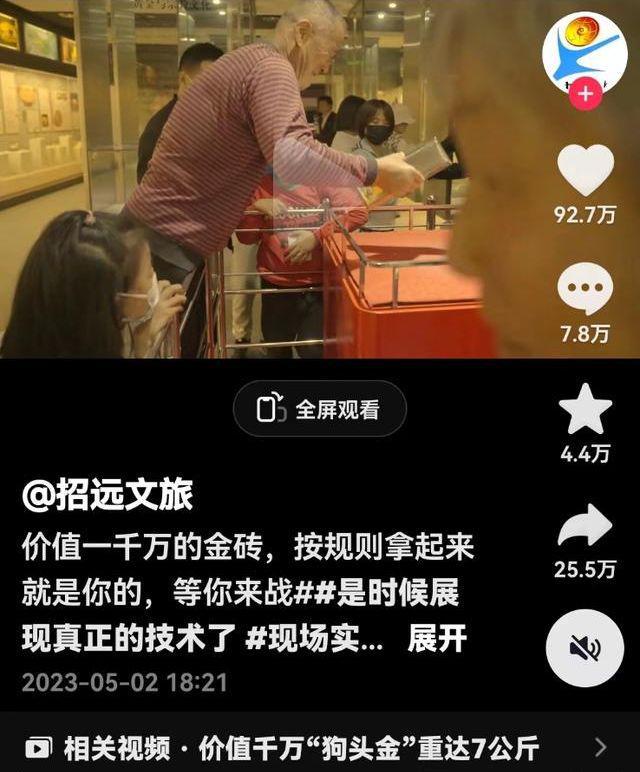Like this video with the heart icon

[x=585, y=172]
